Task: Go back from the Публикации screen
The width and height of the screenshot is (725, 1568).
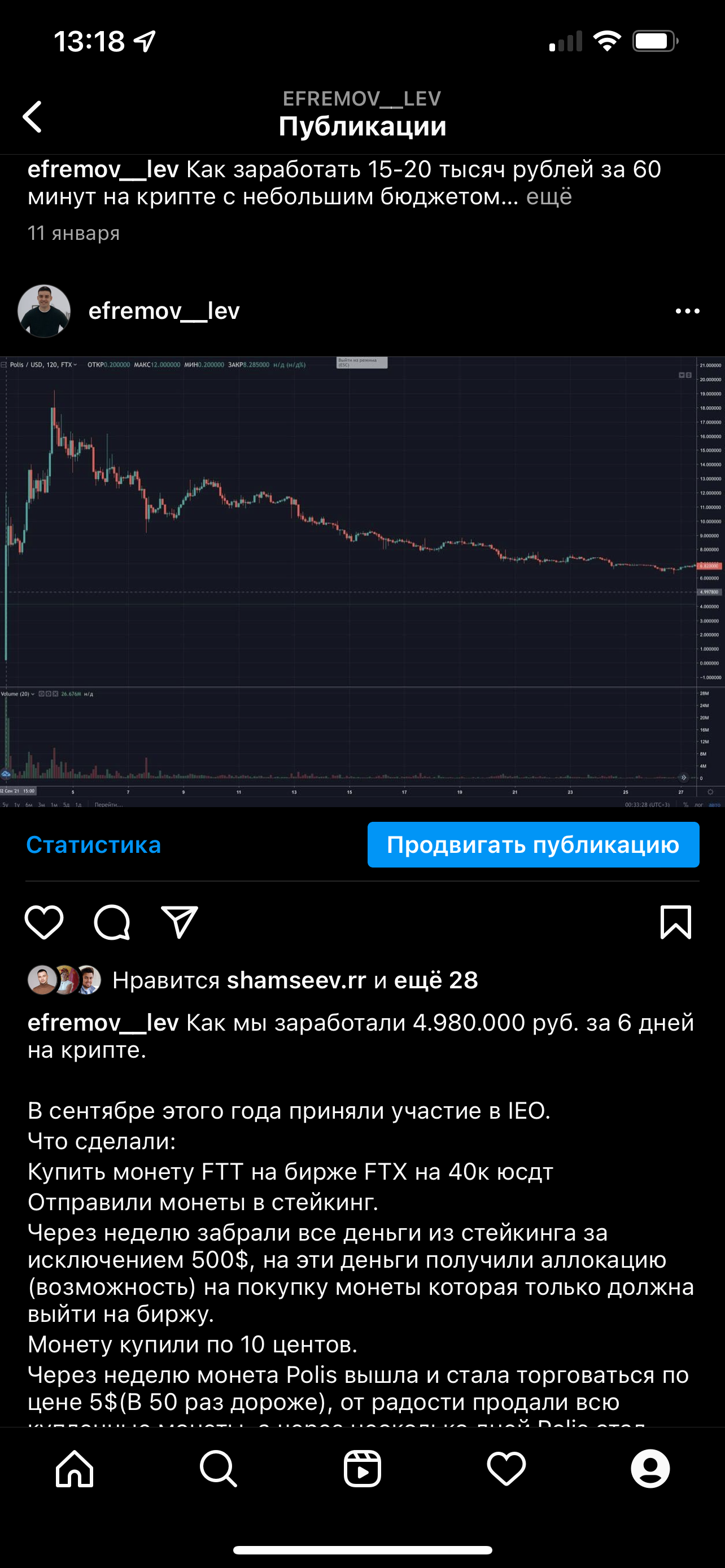Action: (33, 116)
